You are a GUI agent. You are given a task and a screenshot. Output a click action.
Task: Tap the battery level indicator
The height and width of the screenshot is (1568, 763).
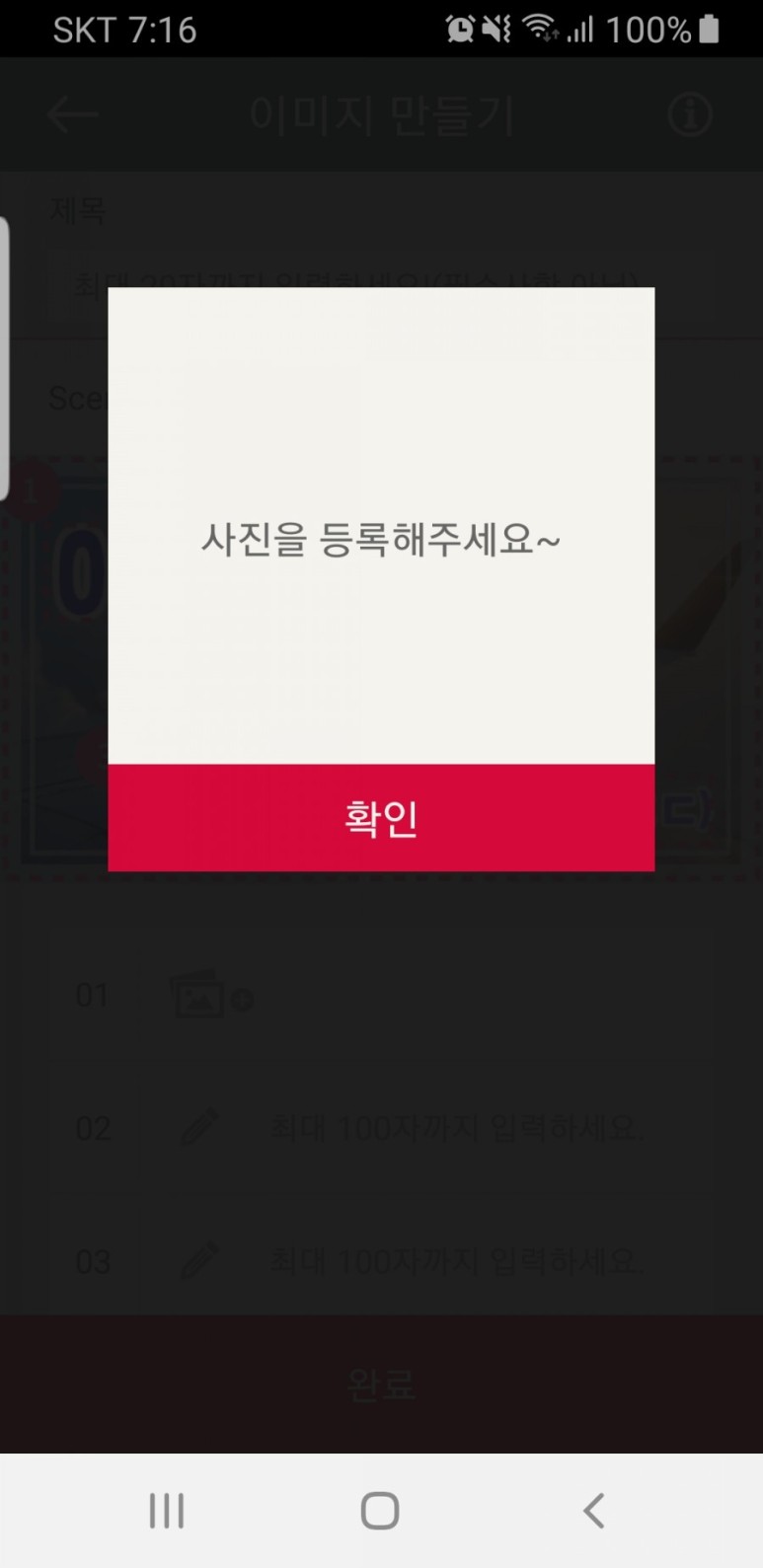[707, 29]
